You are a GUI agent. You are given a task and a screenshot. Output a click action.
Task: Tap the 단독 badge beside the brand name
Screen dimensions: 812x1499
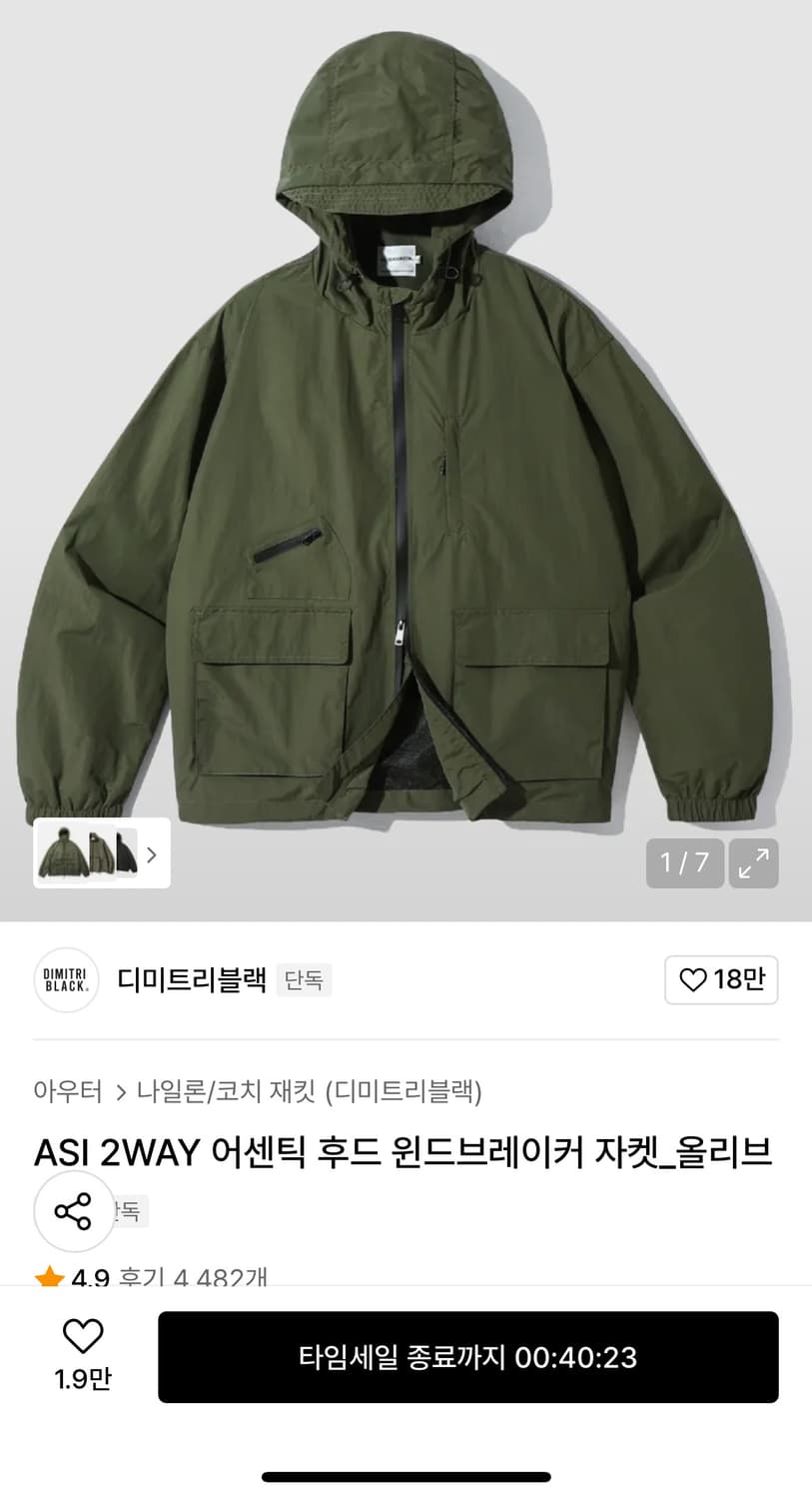(304, 980)
